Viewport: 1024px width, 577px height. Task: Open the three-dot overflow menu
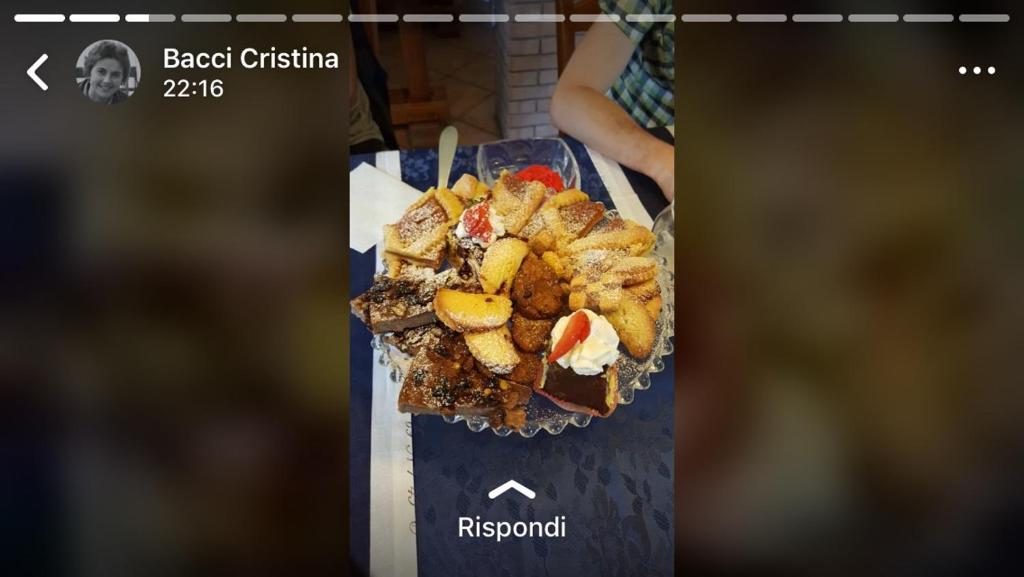point(976,71)
